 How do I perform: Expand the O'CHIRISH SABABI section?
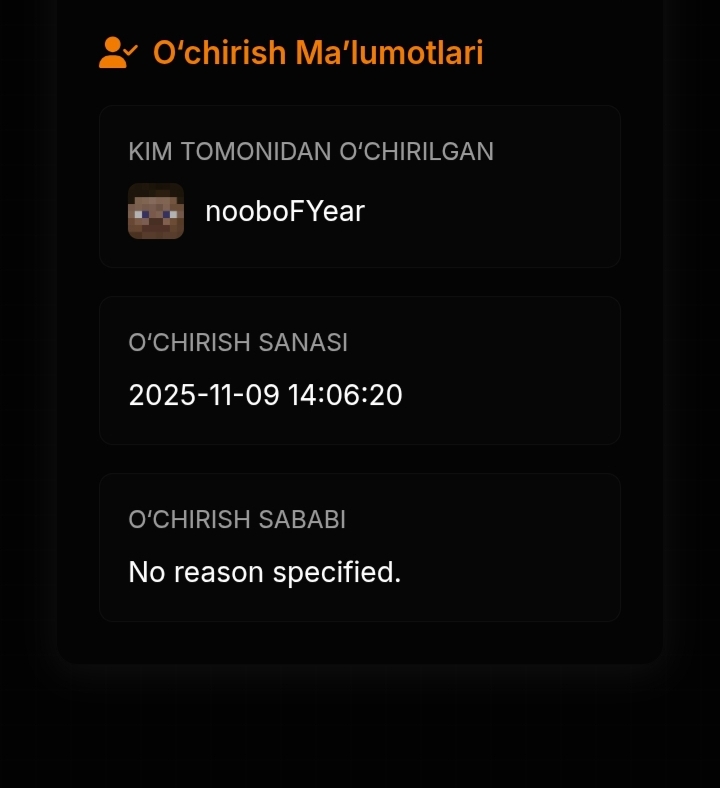coord(360,546)
